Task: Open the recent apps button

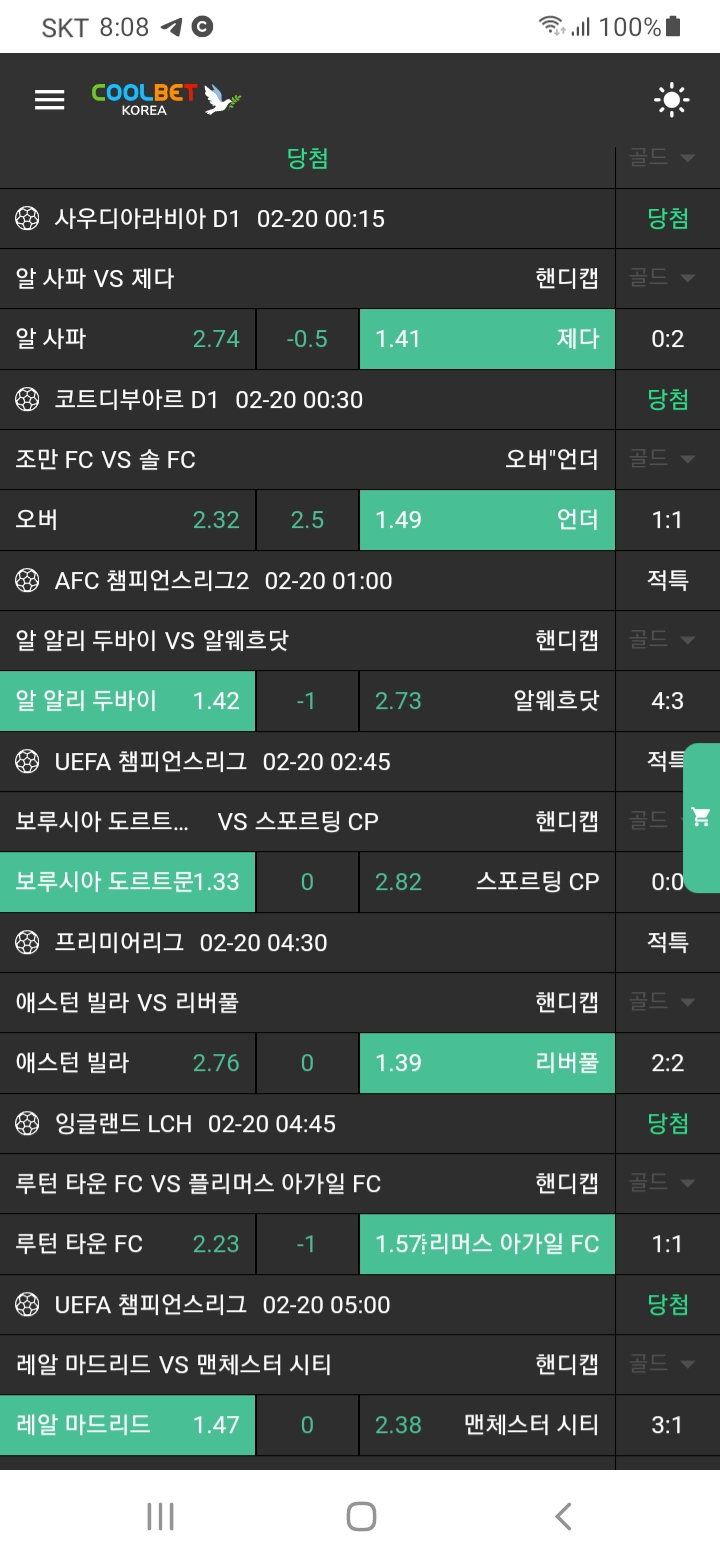Action: click(x=160, y=1516)
